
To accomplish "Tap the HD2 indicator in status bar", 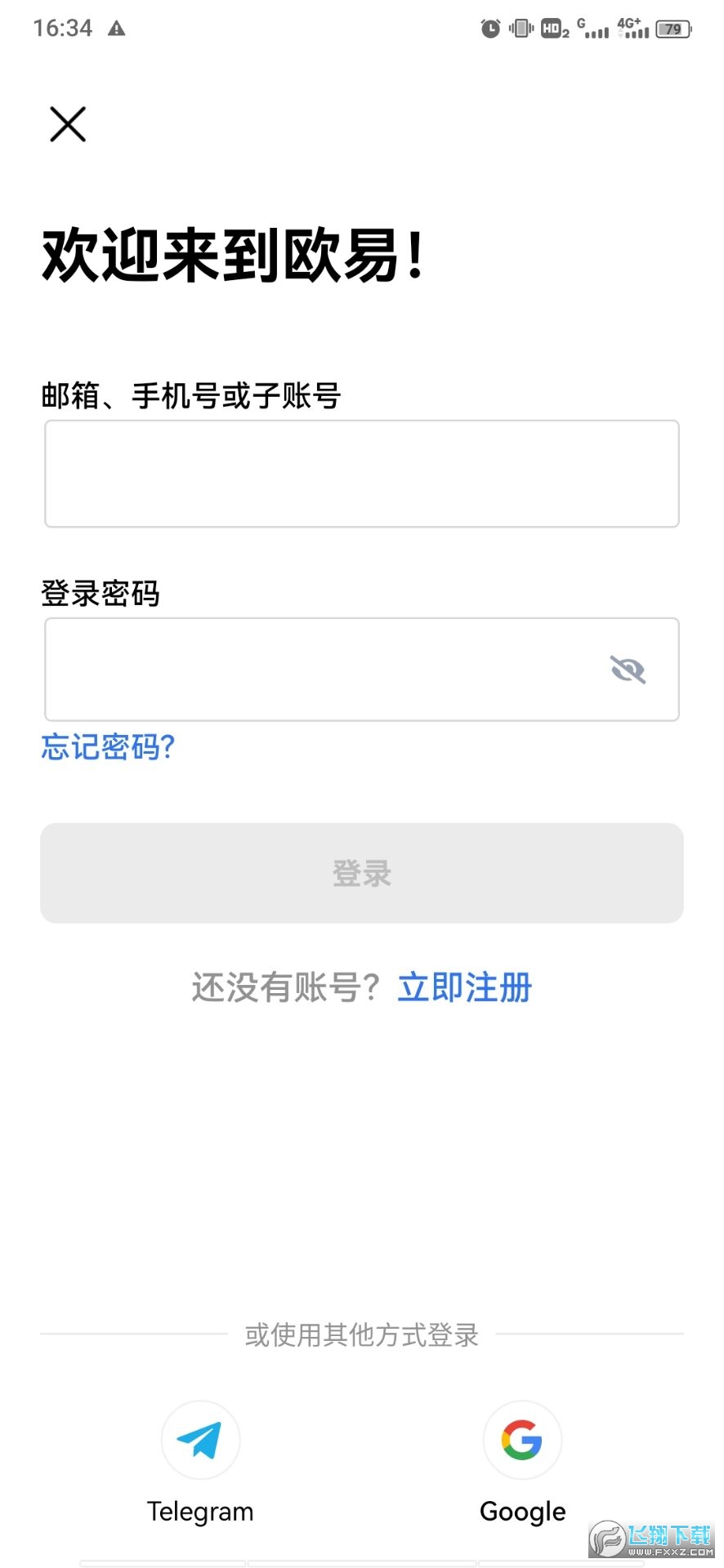I will pyautogui.click(x=551, y=28).
